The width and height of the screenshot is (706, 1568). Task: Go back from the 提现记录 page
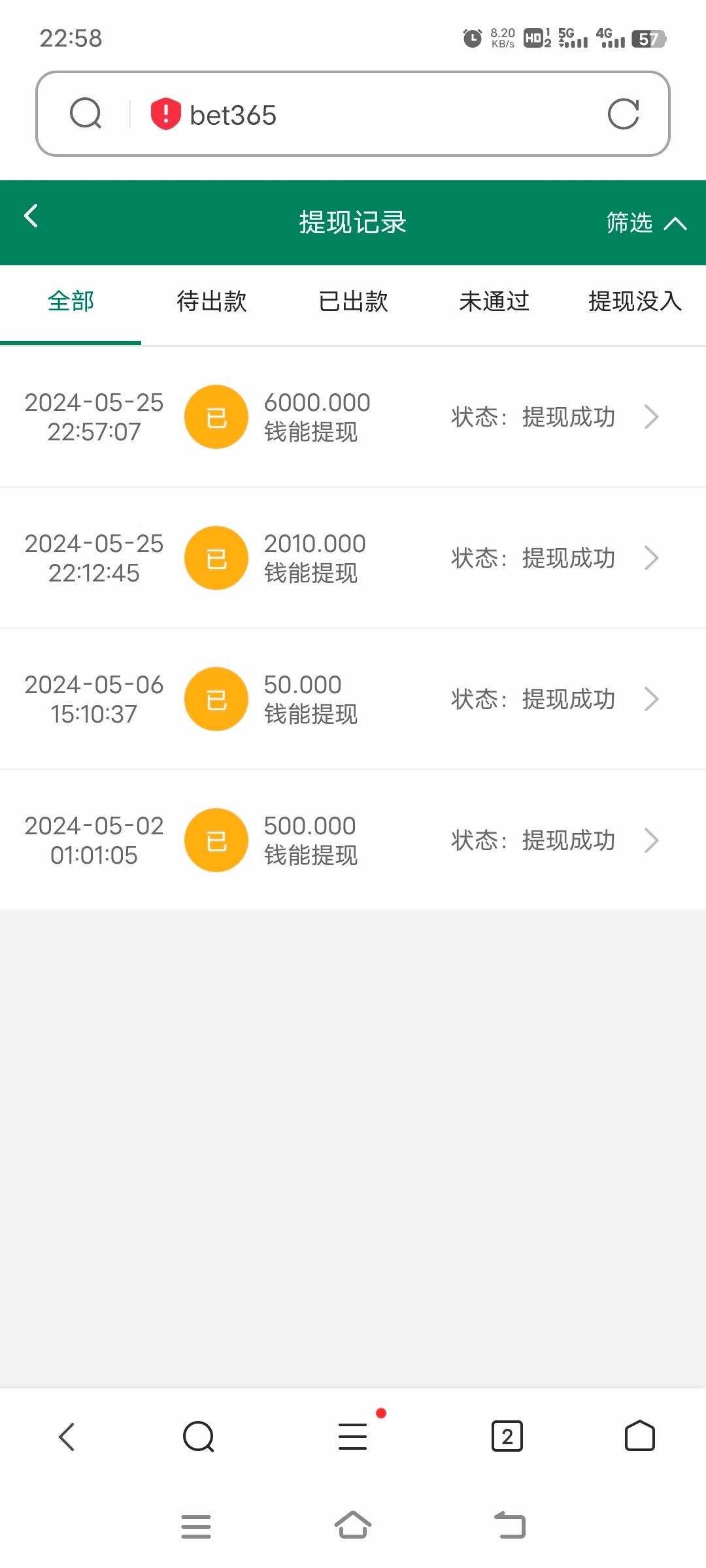pos(31,216)
